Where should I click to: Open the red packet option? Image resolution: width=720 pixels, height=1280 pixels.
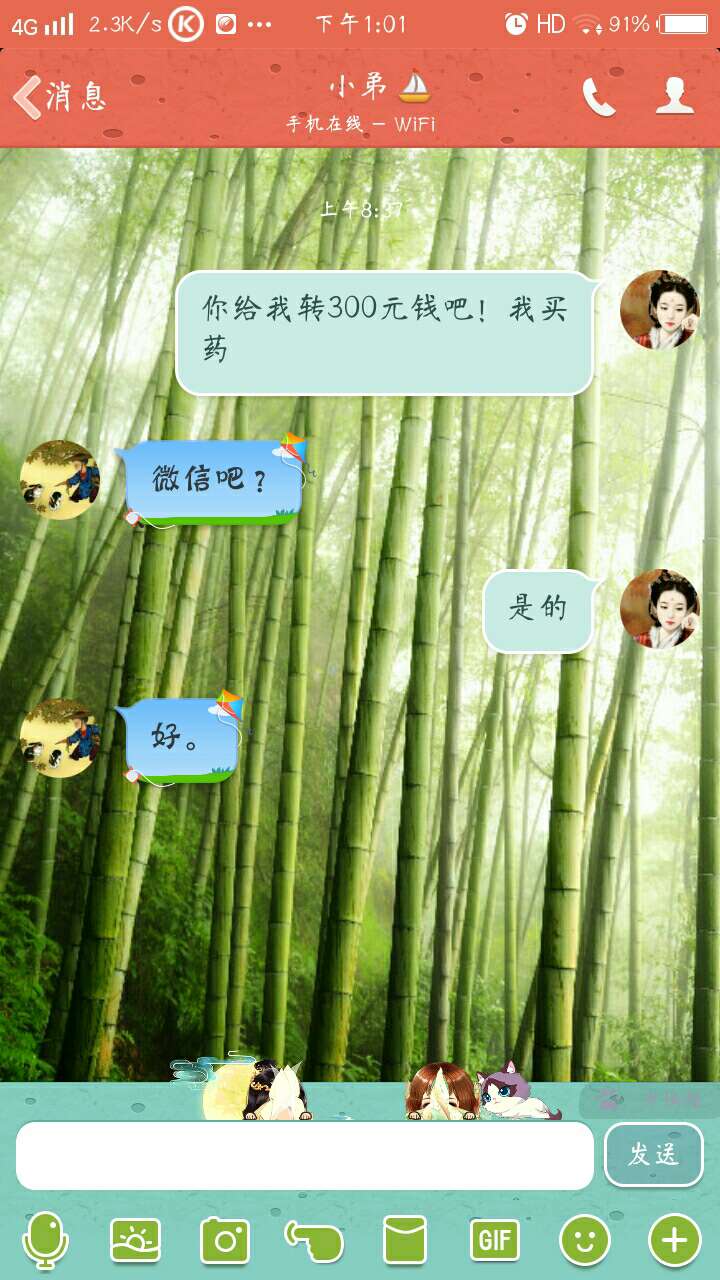click(405, 1241)
